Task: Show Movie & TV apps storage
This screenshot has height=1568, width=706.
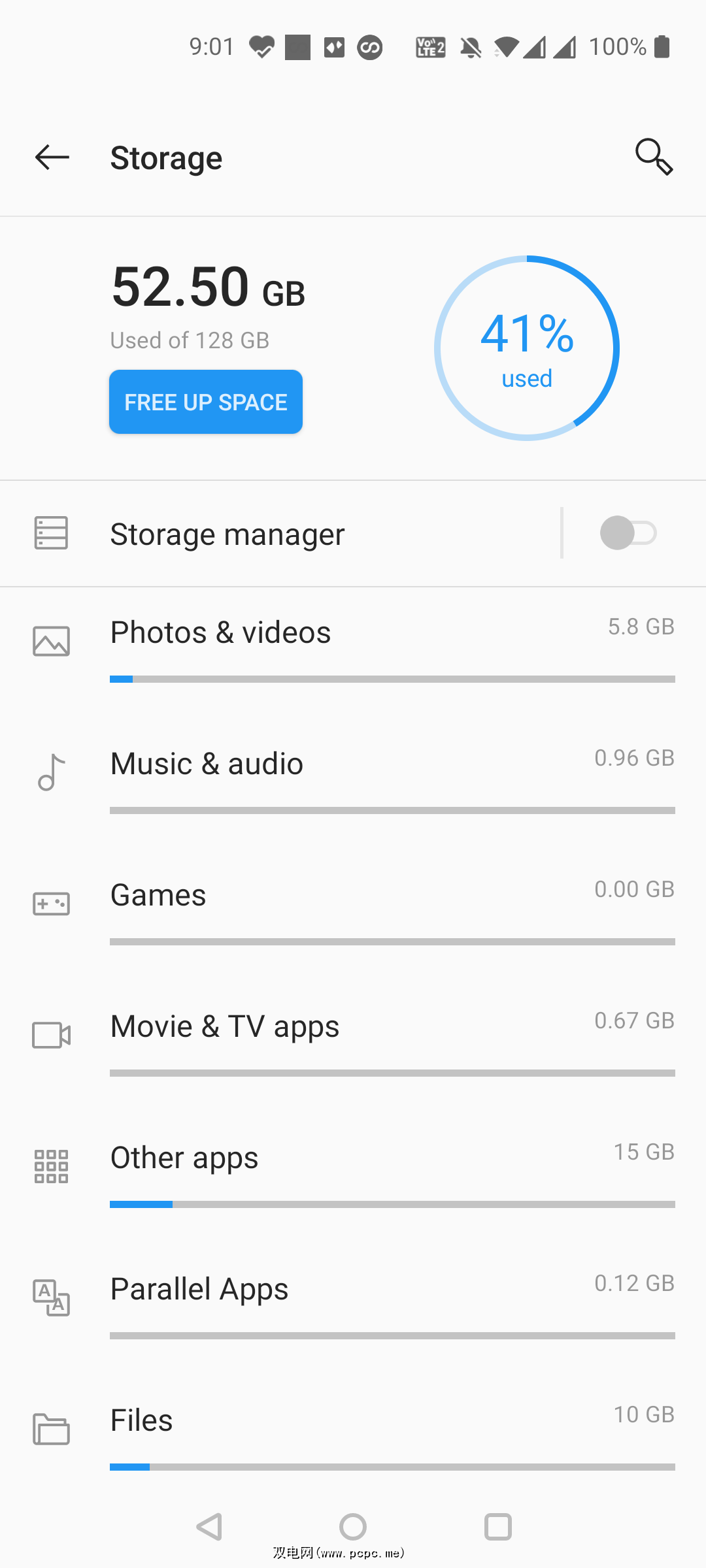Action: tap(353, 1037)
